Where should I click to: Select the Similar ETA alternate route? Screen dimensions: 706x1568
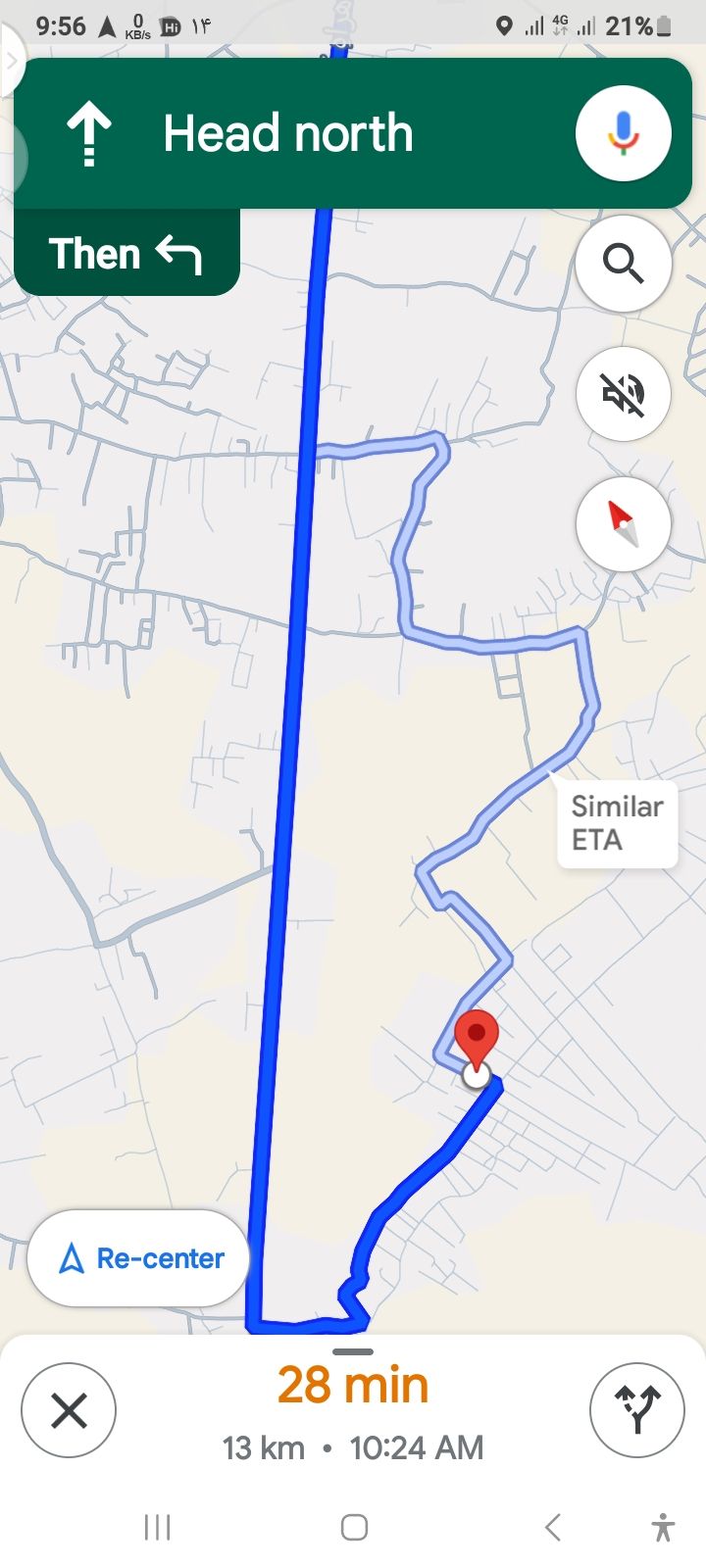tap(617, 823)
